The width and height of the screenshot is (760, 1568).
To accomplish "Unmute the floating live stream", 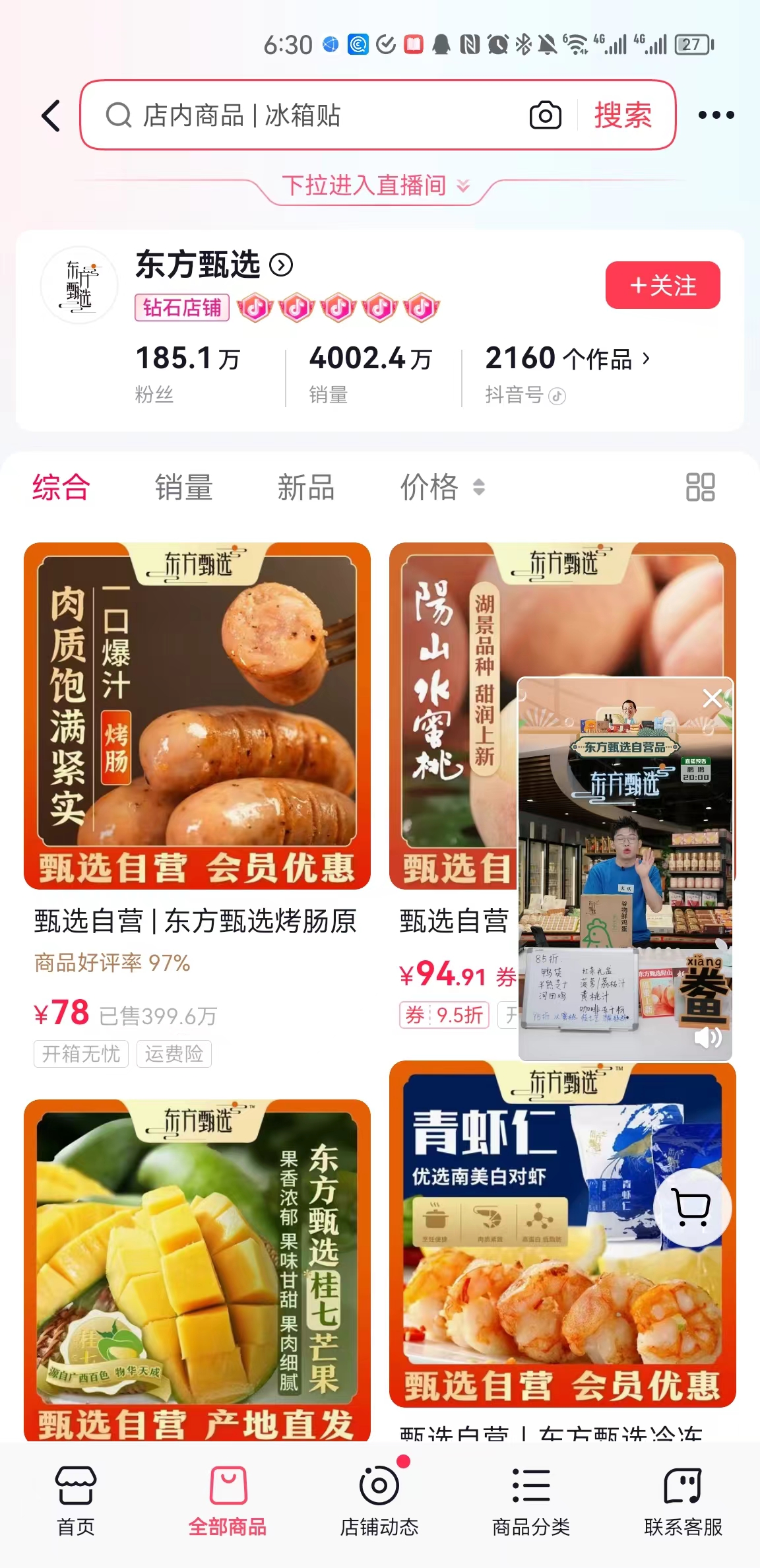I will tap(707, 1037).
